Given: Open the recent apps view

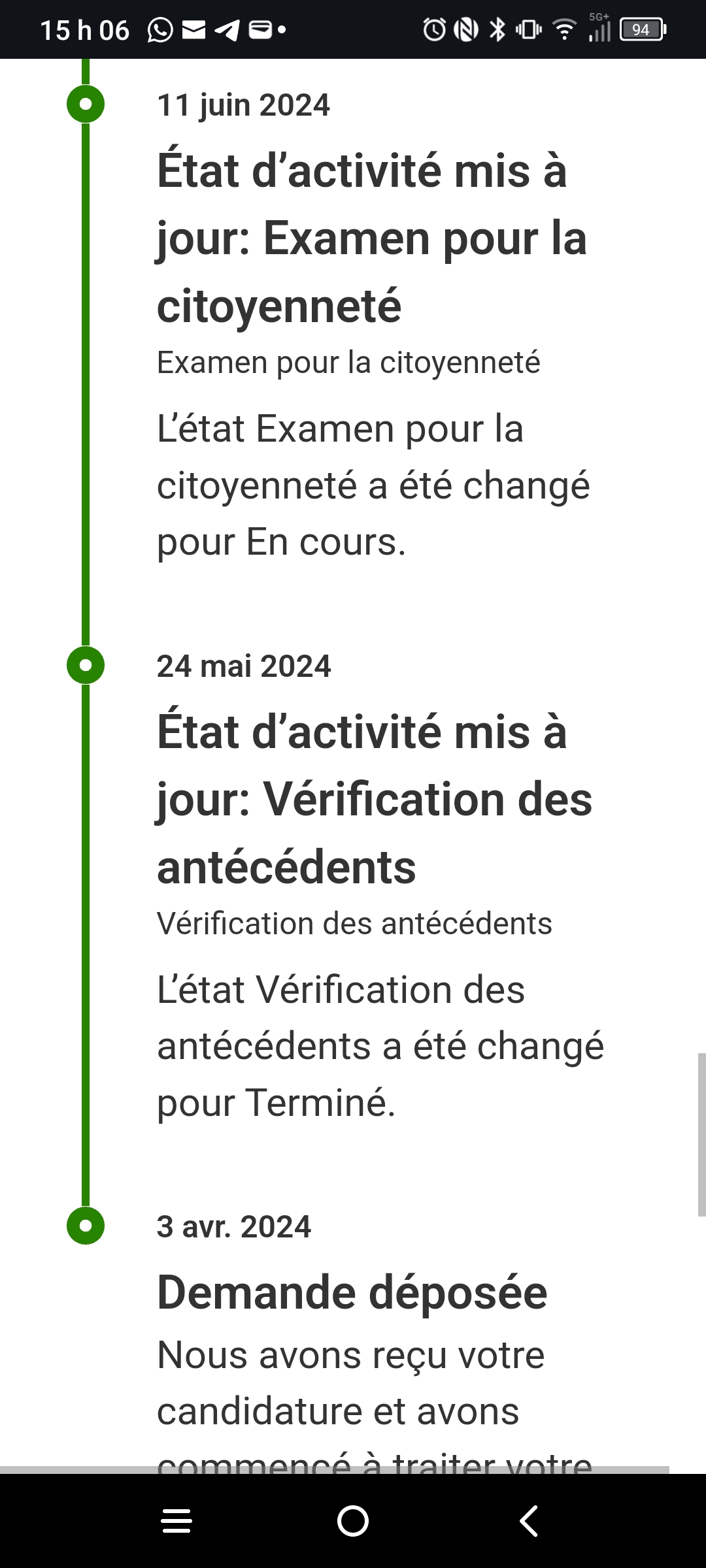Looking at the screenshot, I should click(176, 1521).
